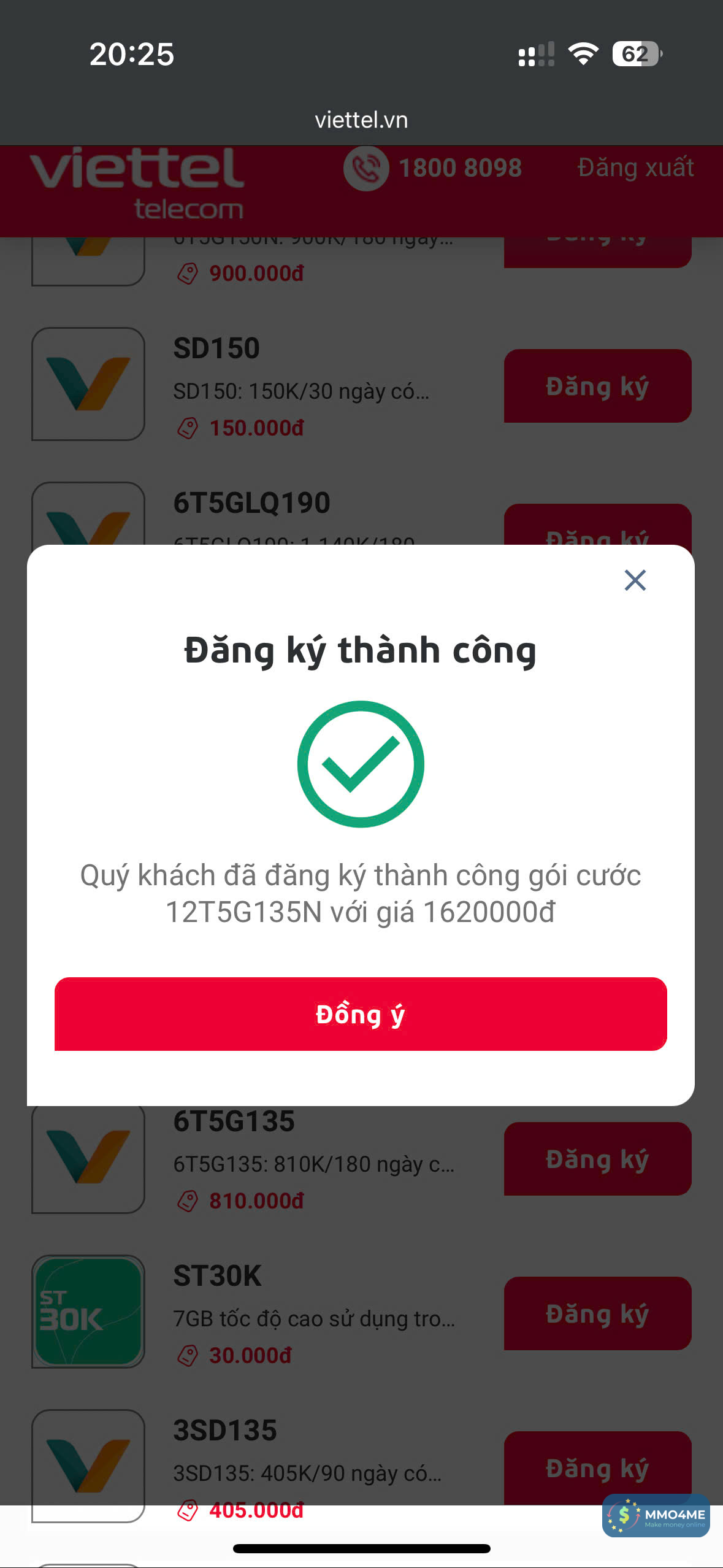Call the 1800 8098 hotline
This screenshot has width=723, height=1568.
pyautogui.click(x=433, y=168)
